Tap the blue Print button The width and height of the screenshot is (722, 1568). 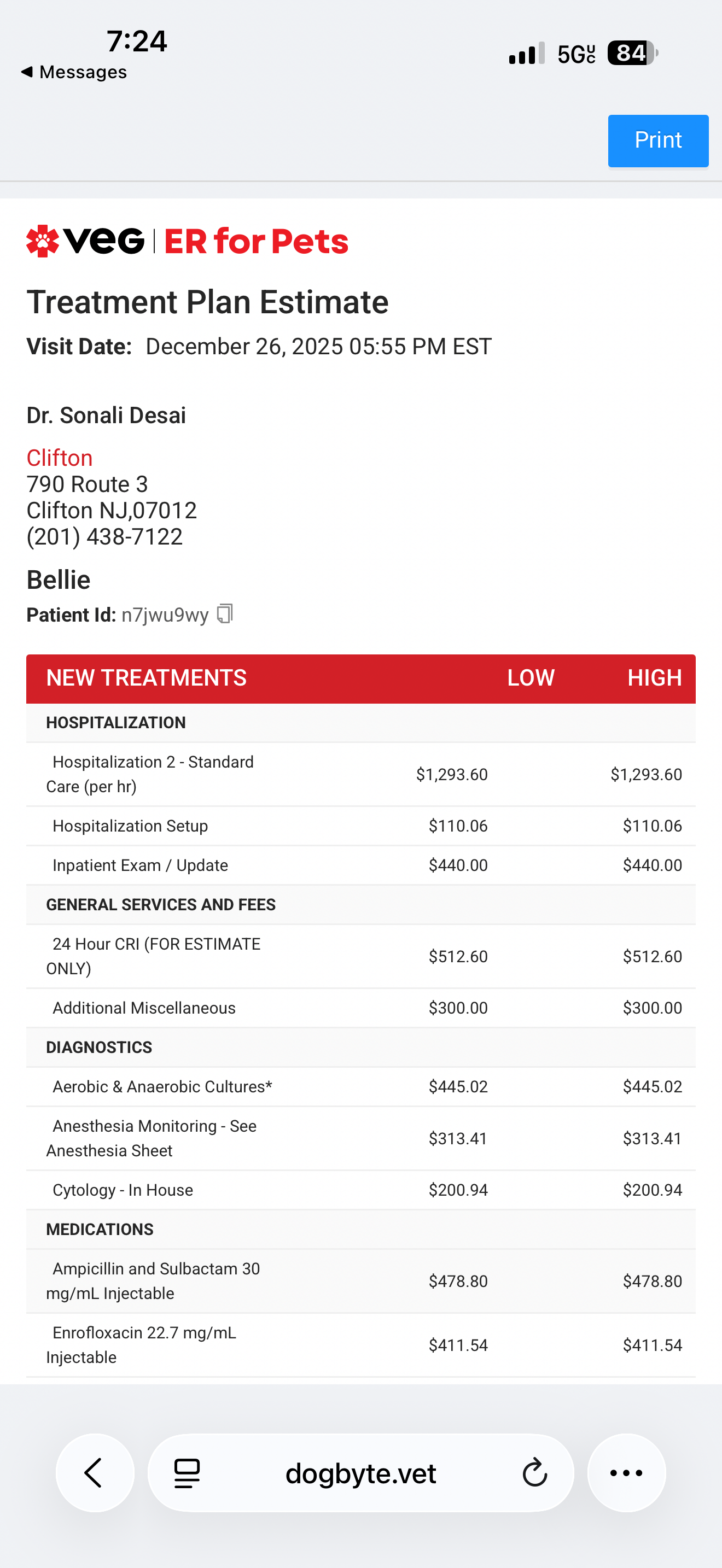click(x=657, y=141)
